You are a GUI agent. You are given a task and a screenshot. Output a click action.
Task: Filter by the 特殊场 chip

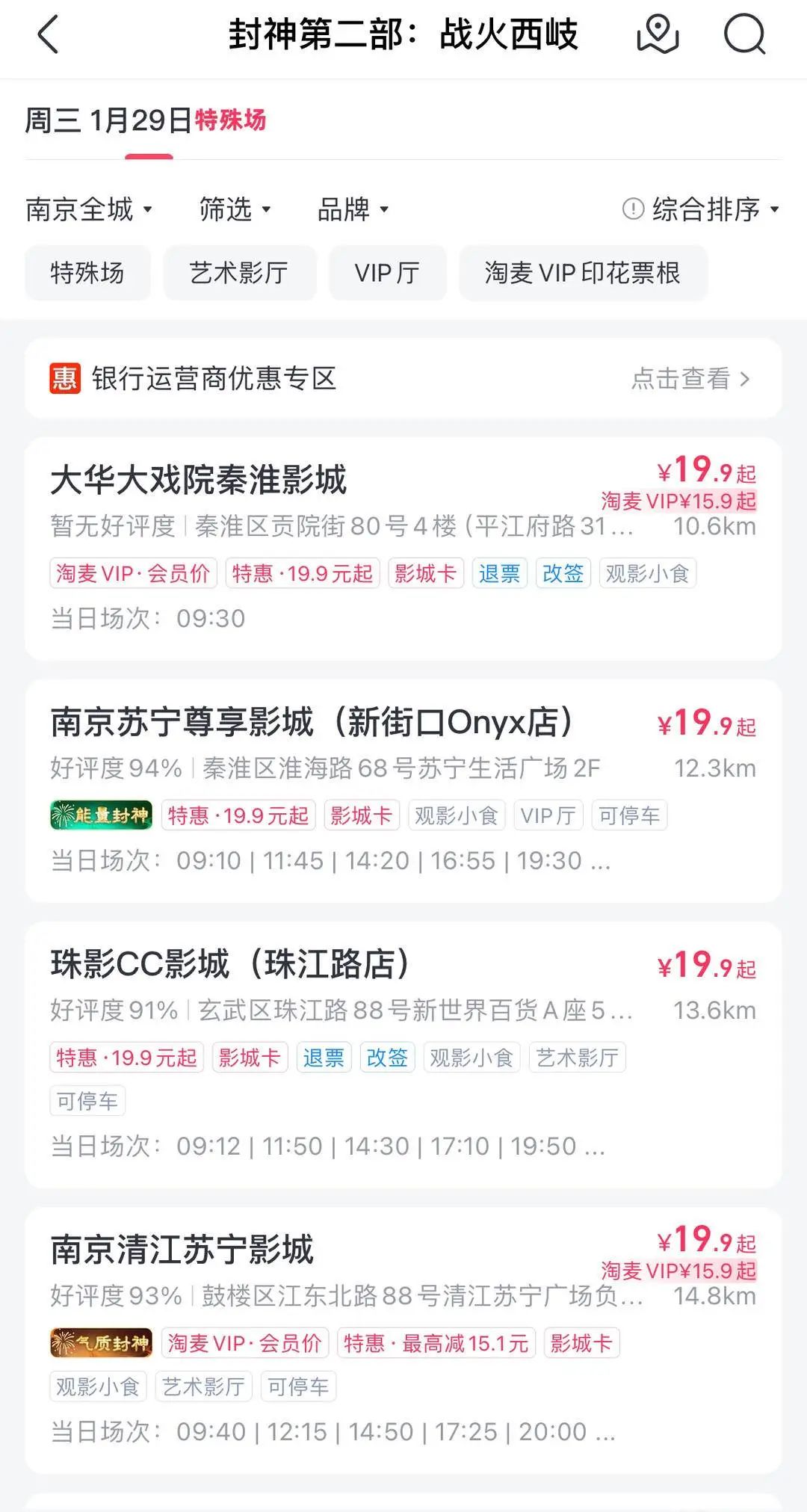click(x=87, y=273)
